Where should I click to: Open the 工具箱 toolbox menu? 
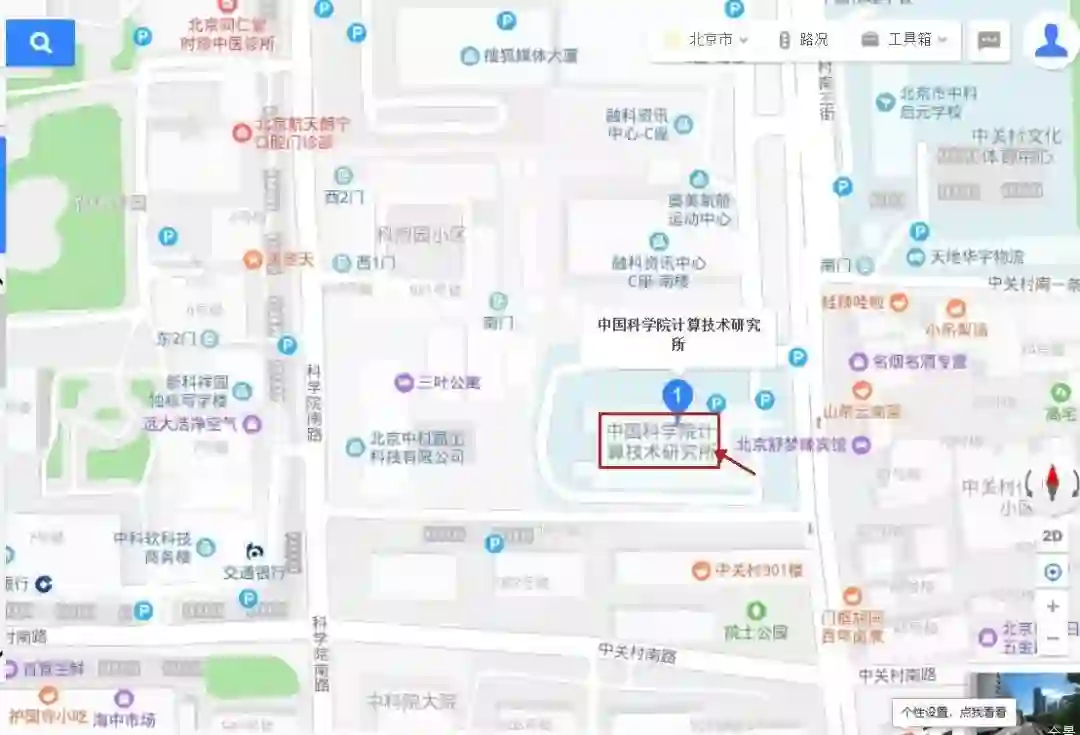click(904, 40)
